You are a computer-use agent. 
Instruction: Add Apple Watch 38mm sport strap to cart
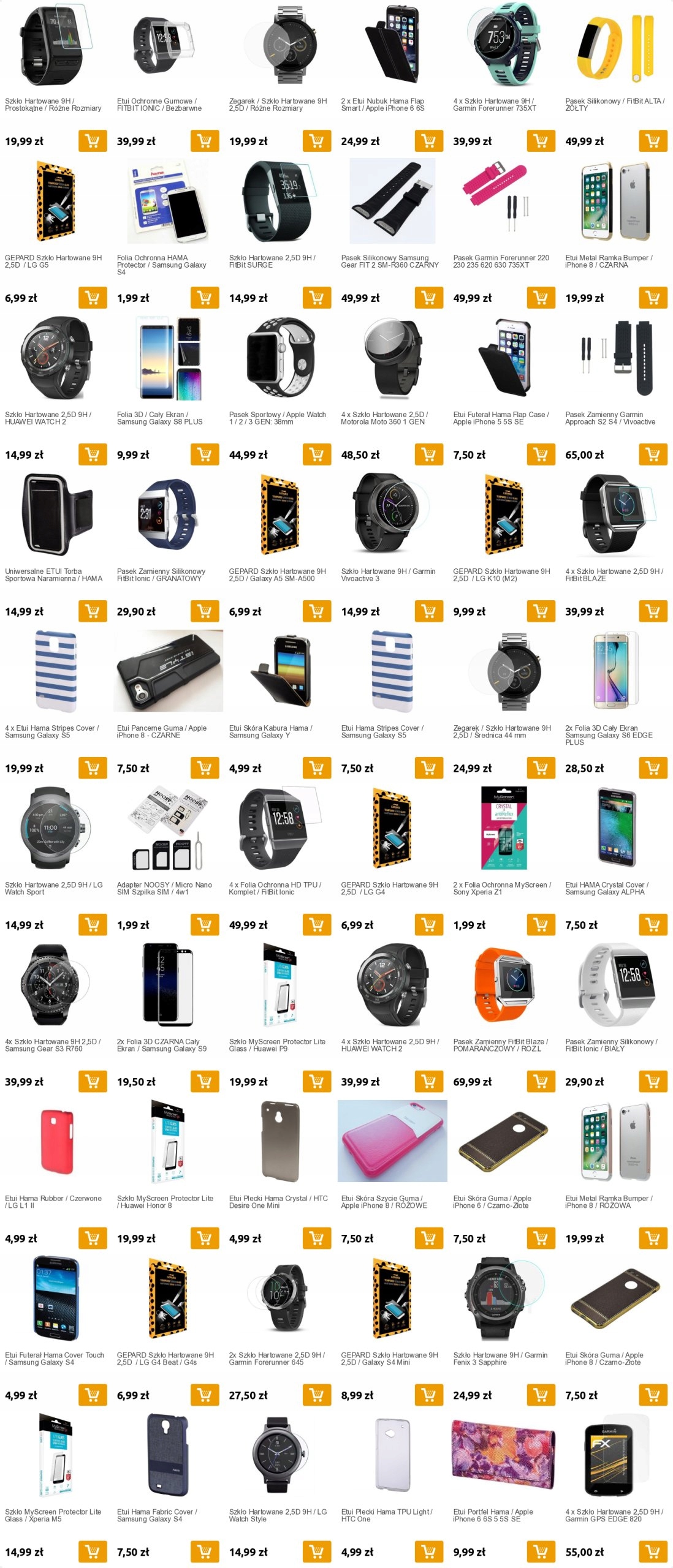(x=317, y=454)
